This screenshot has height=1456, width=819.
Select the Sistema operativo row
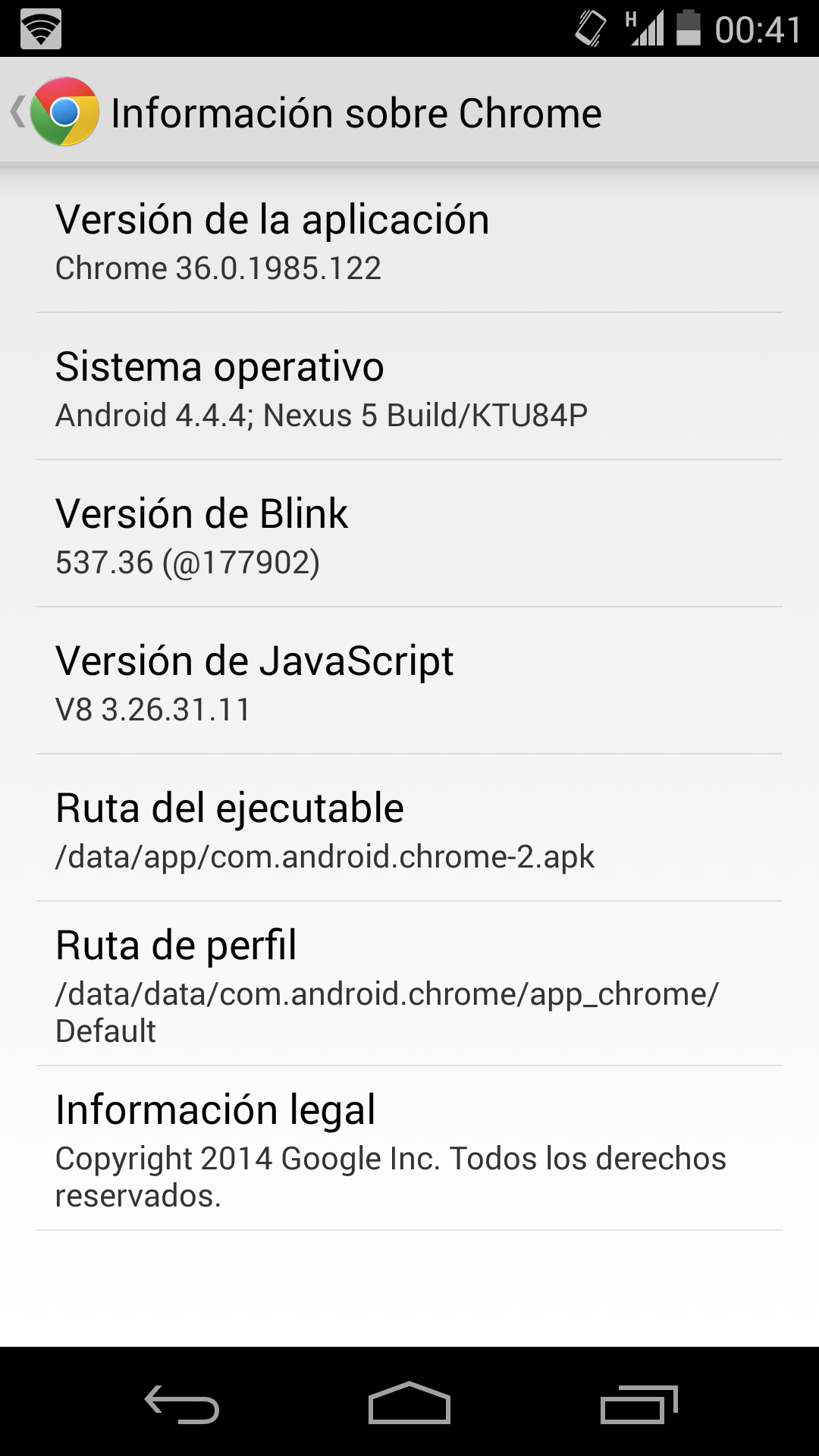pos(409,387)
